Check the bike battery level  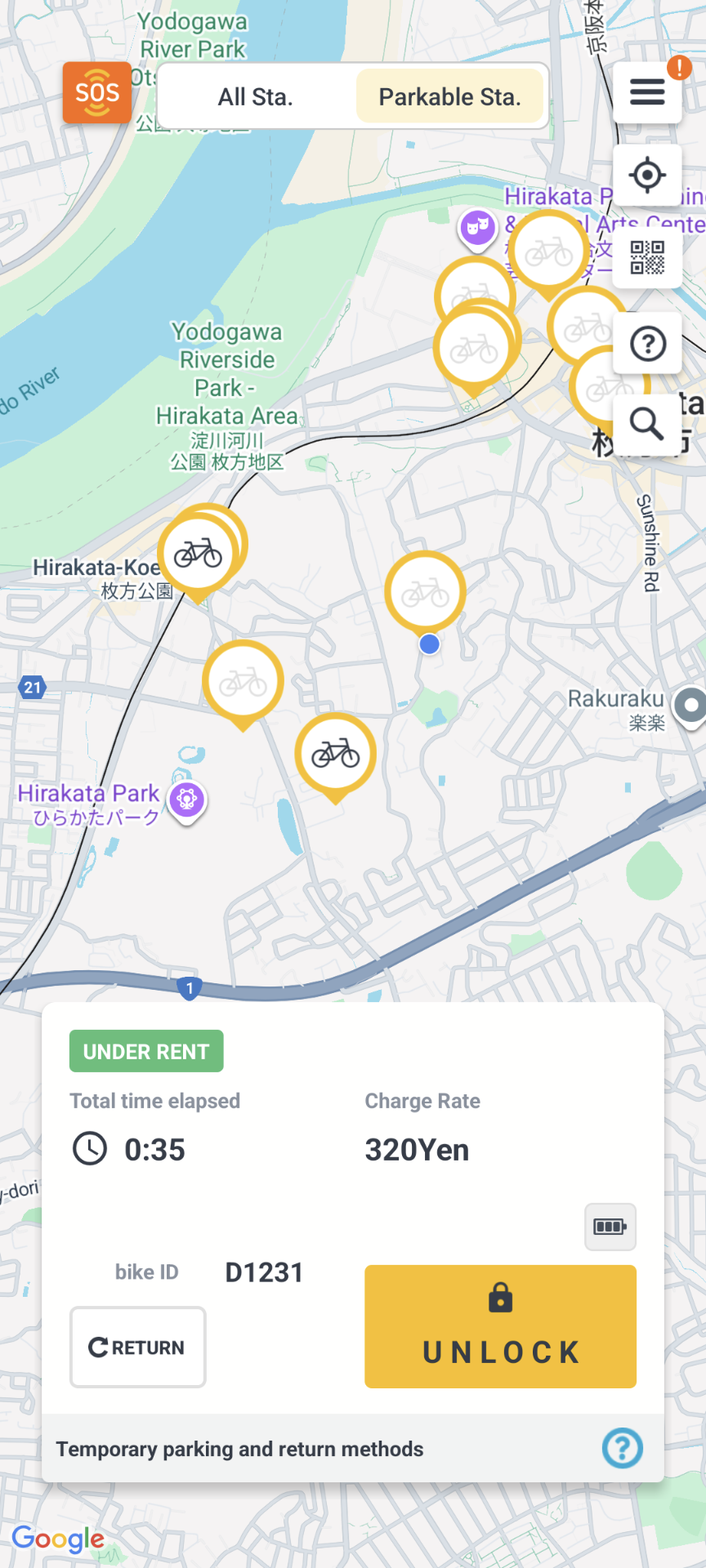tap(610, 1227)
